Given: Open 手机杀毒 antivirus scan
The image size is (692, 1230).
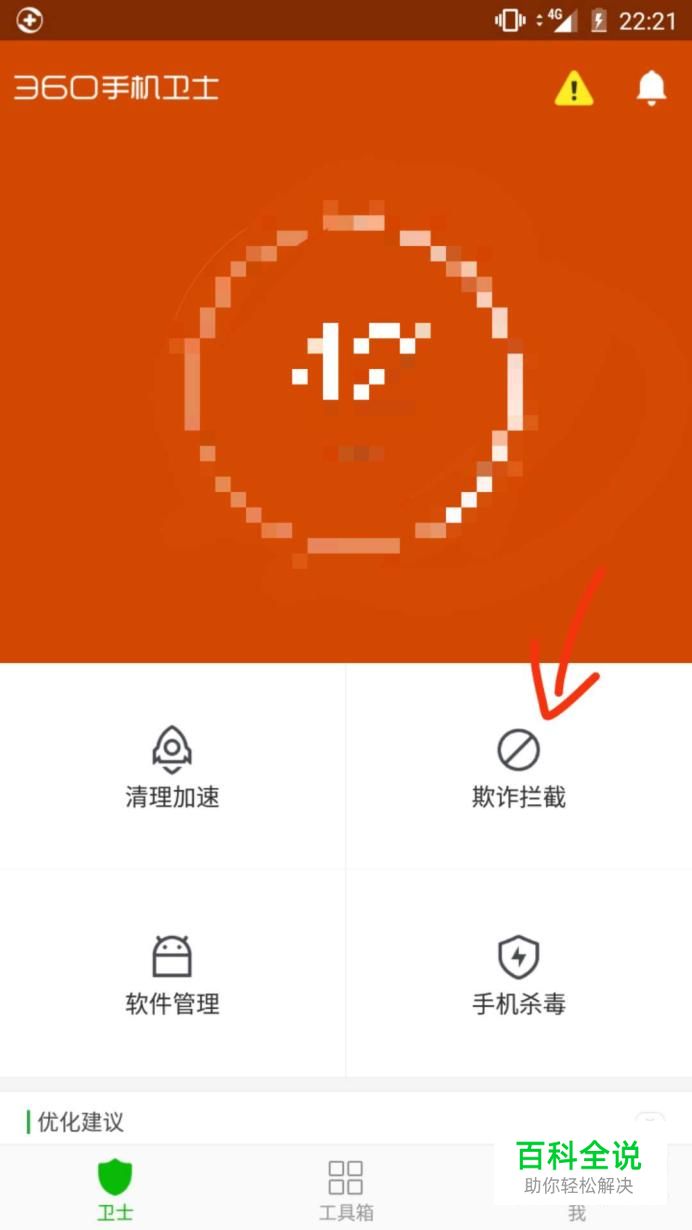Looking at the screenshot, I should click(x=518, y=974).
